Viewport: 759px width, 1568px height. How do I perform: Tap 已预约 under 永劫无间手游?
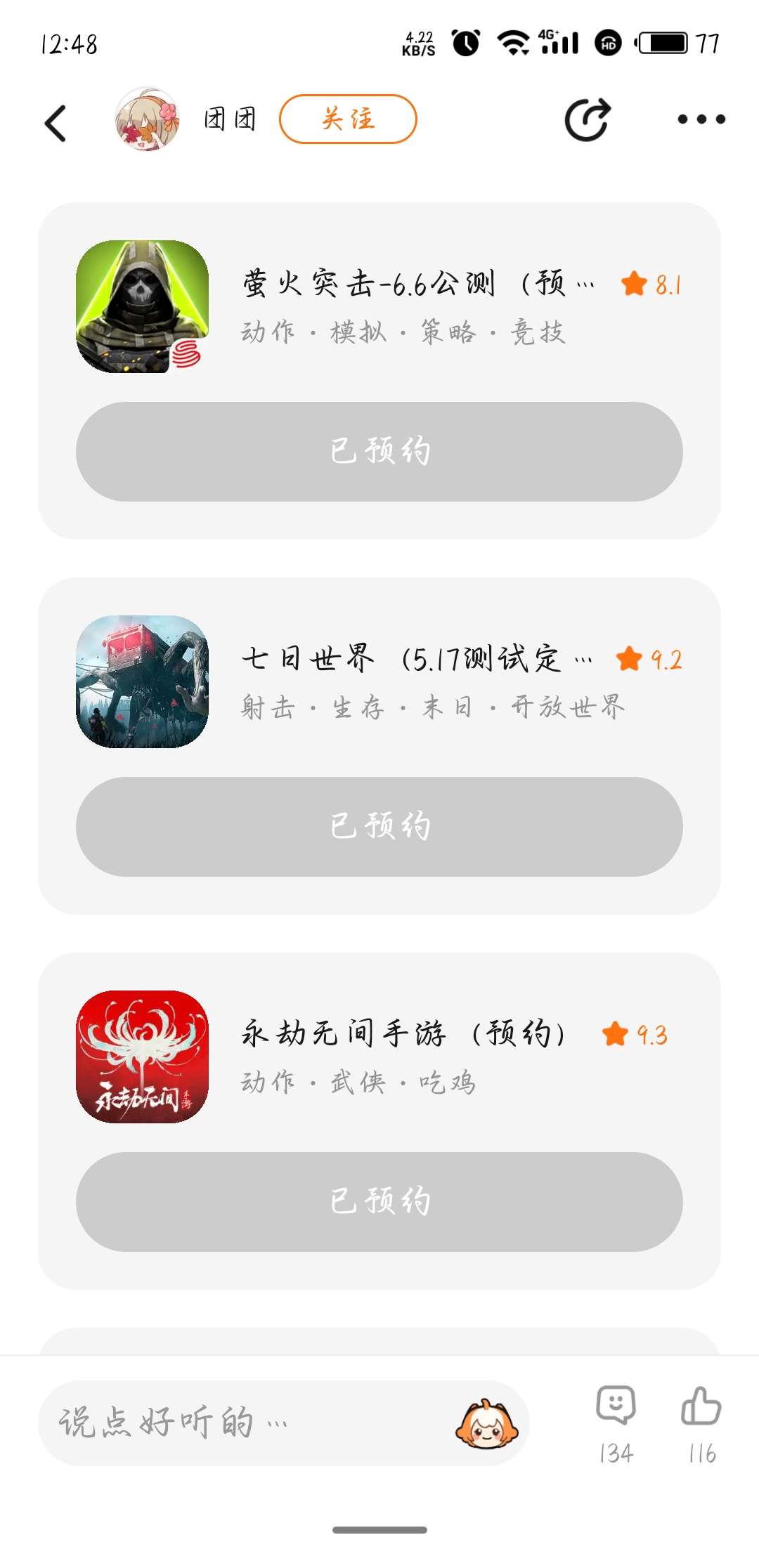point(379,1202)
